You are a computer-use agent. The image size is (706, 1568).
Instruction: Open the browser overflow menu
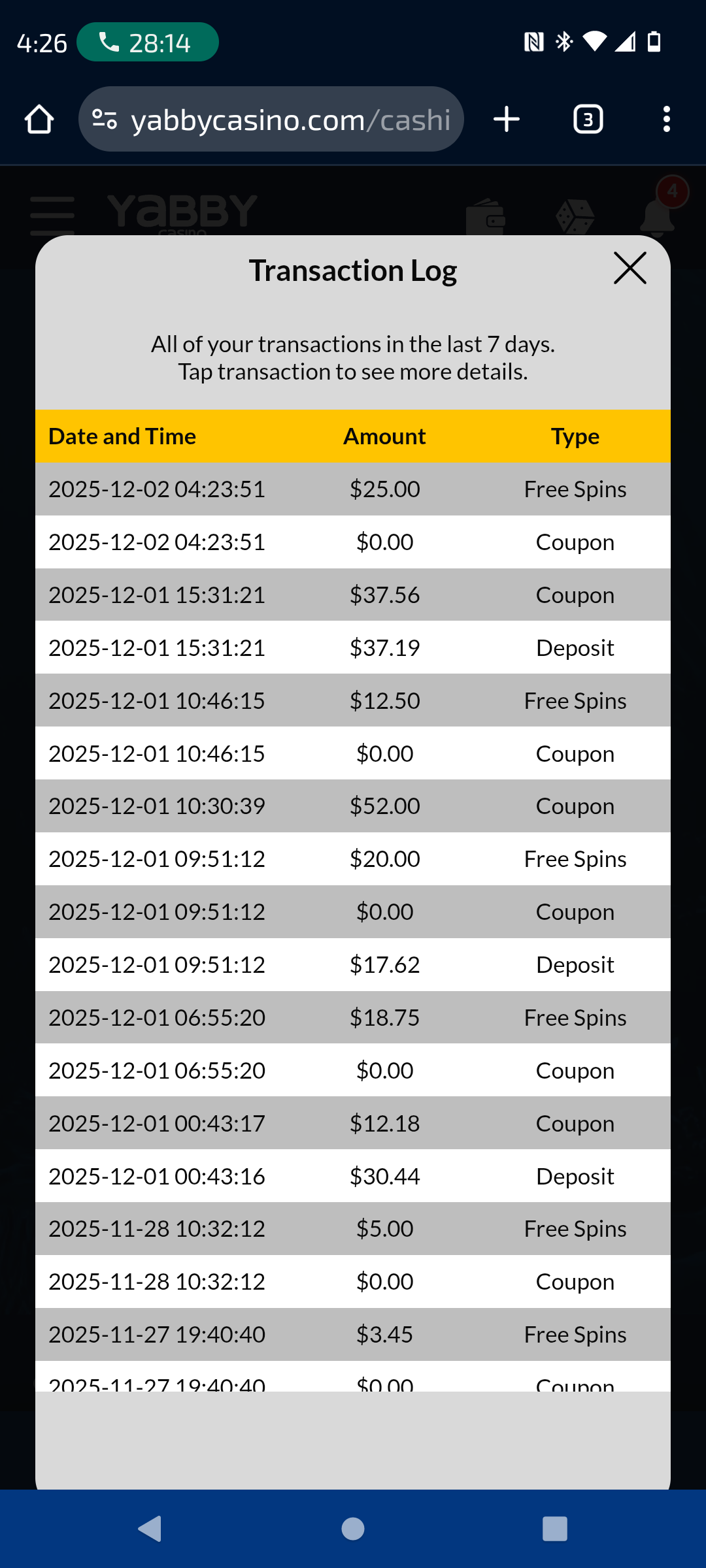click(666, 120)
